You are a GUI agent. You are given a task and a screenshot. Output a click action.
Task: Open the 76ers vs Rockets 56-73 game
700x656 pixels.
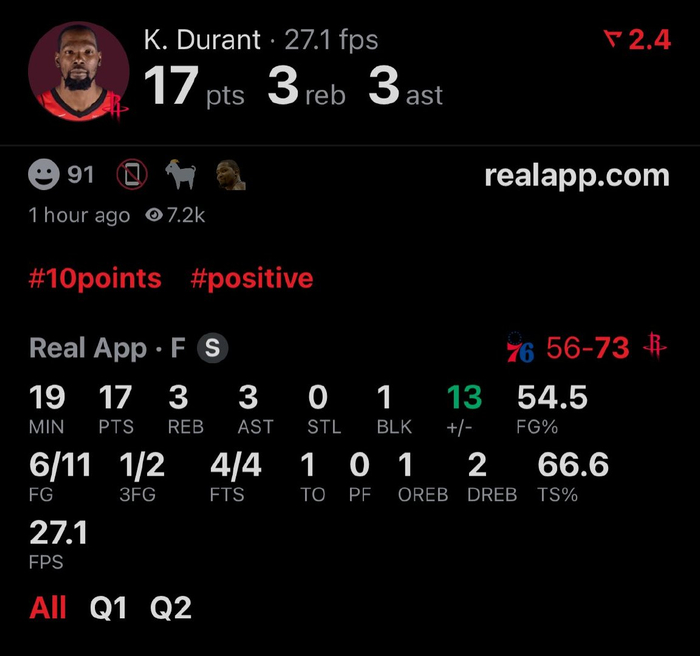(587, 348)
